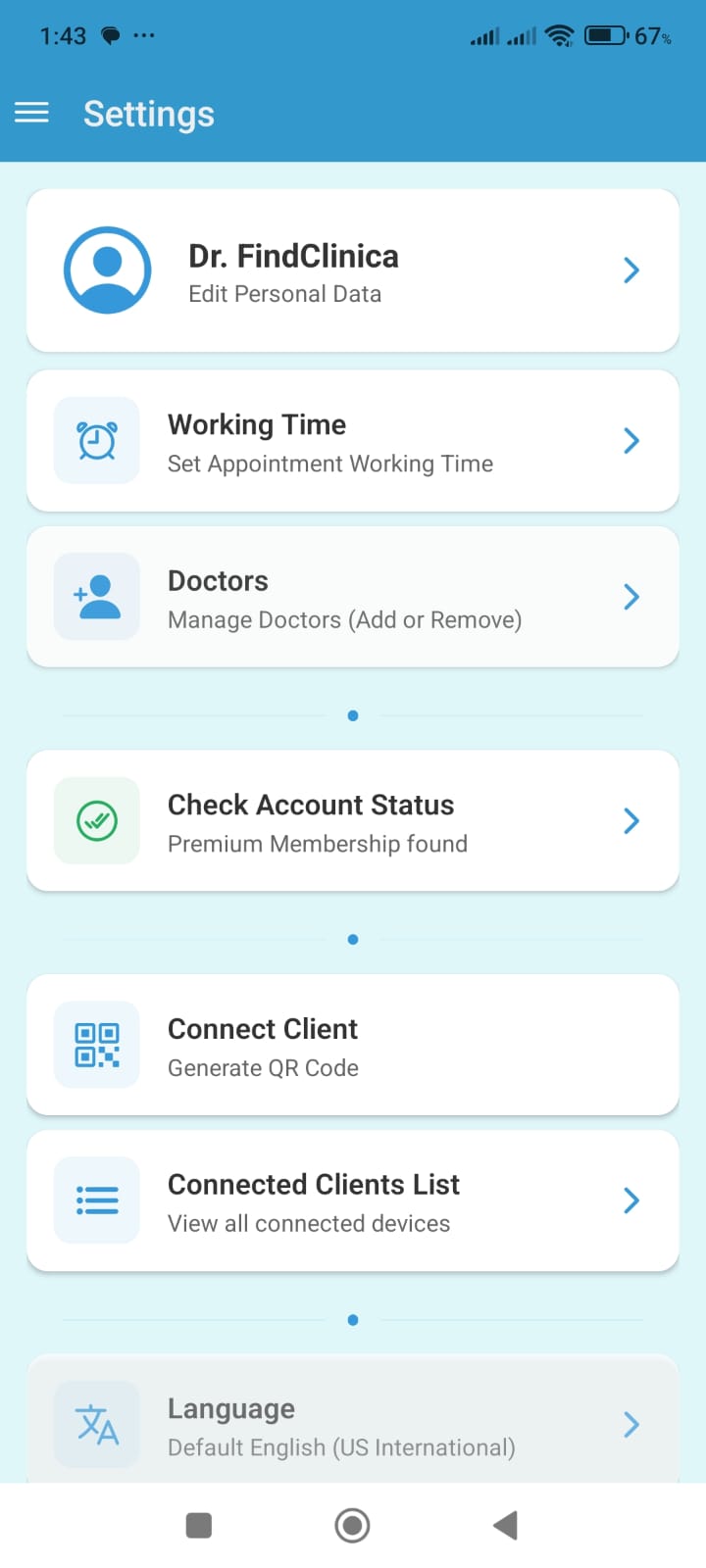Open Check Account Status
The height and width of the screenshot is (1568, 706).
point(352,821)
